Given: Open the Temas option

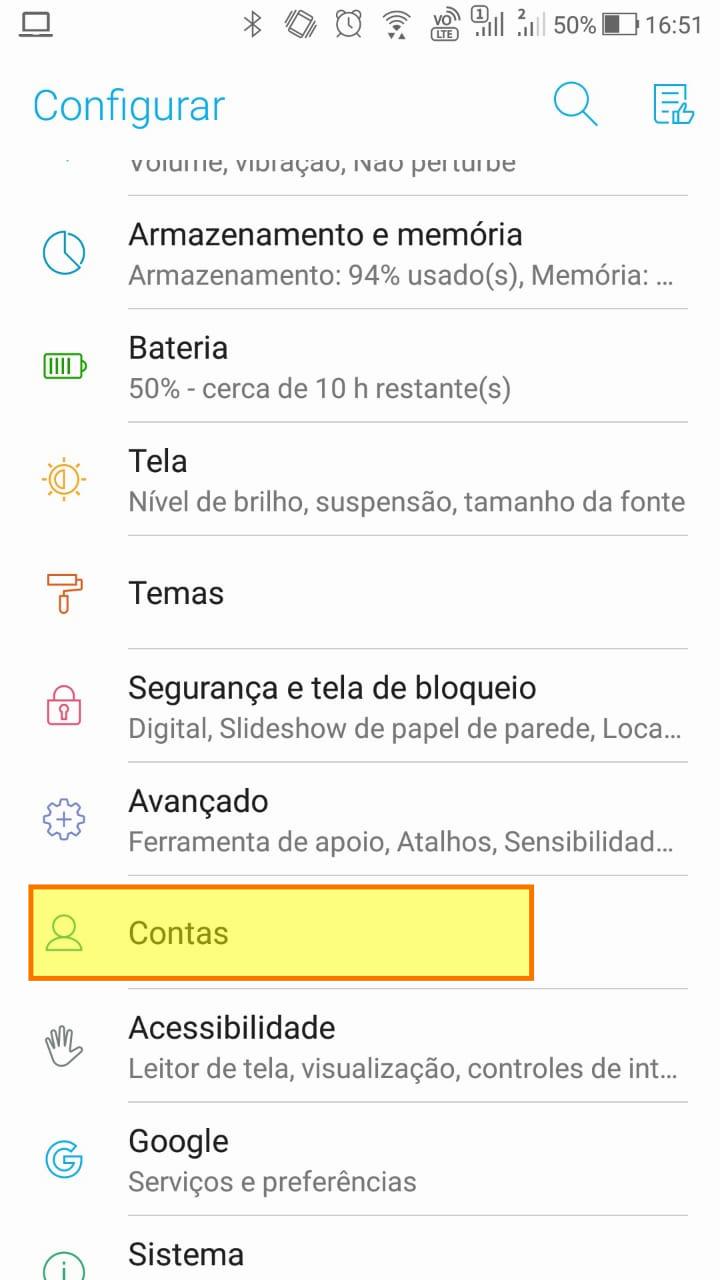Looking at the screenshot, I should [x=360, y=592].
